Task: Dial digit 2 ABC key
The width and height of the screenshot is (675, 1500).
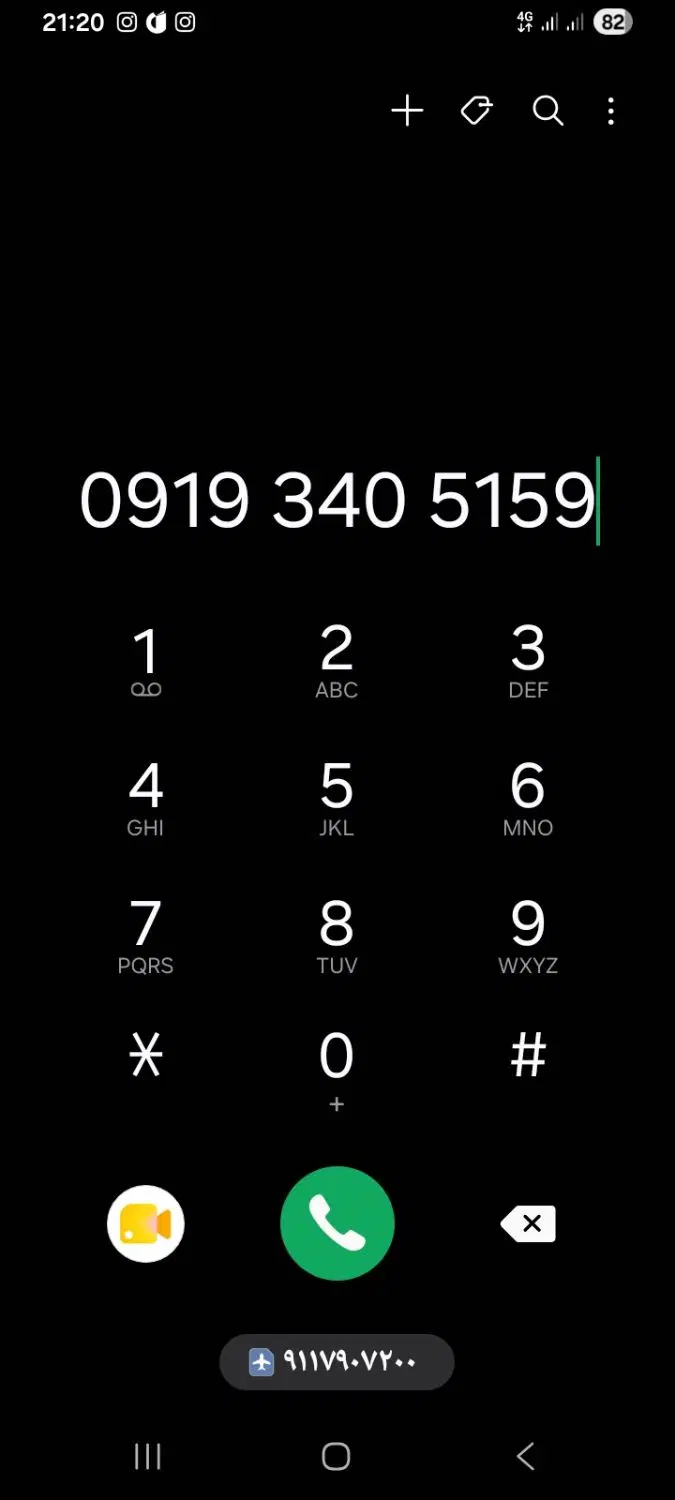Action: click(x=337, y=661)
